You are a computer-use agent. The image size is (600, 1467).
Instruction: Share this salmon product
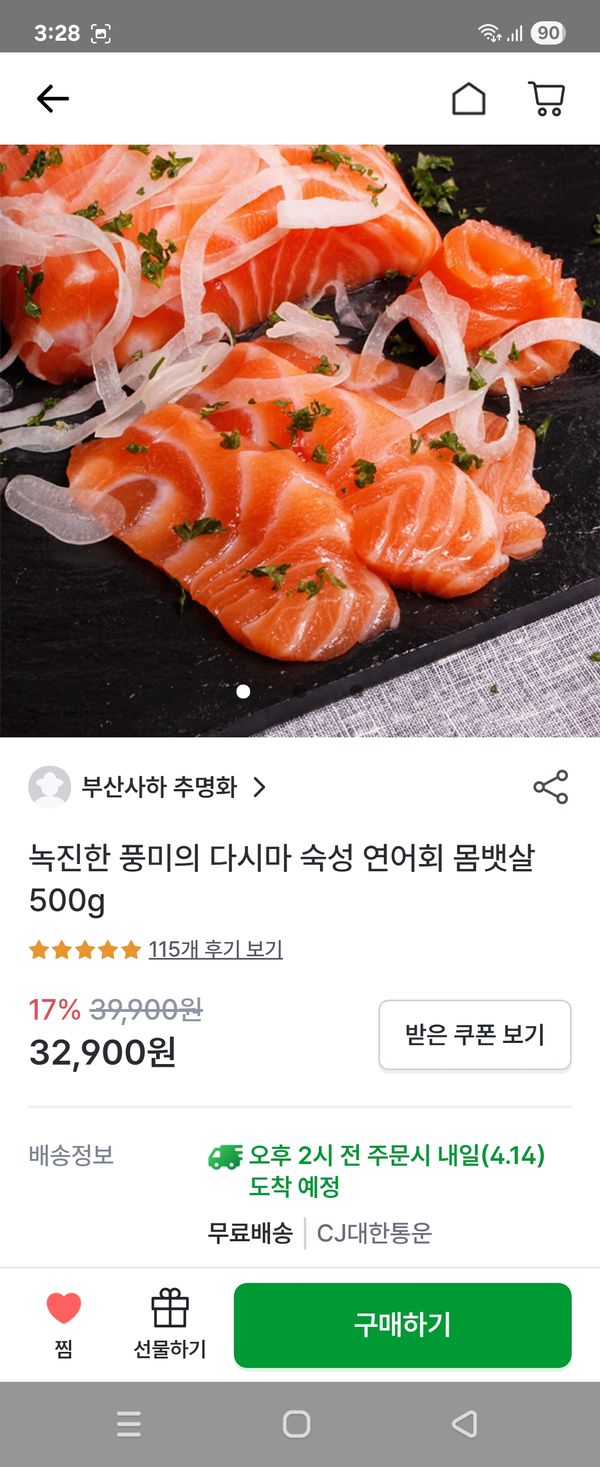point(550,787)
